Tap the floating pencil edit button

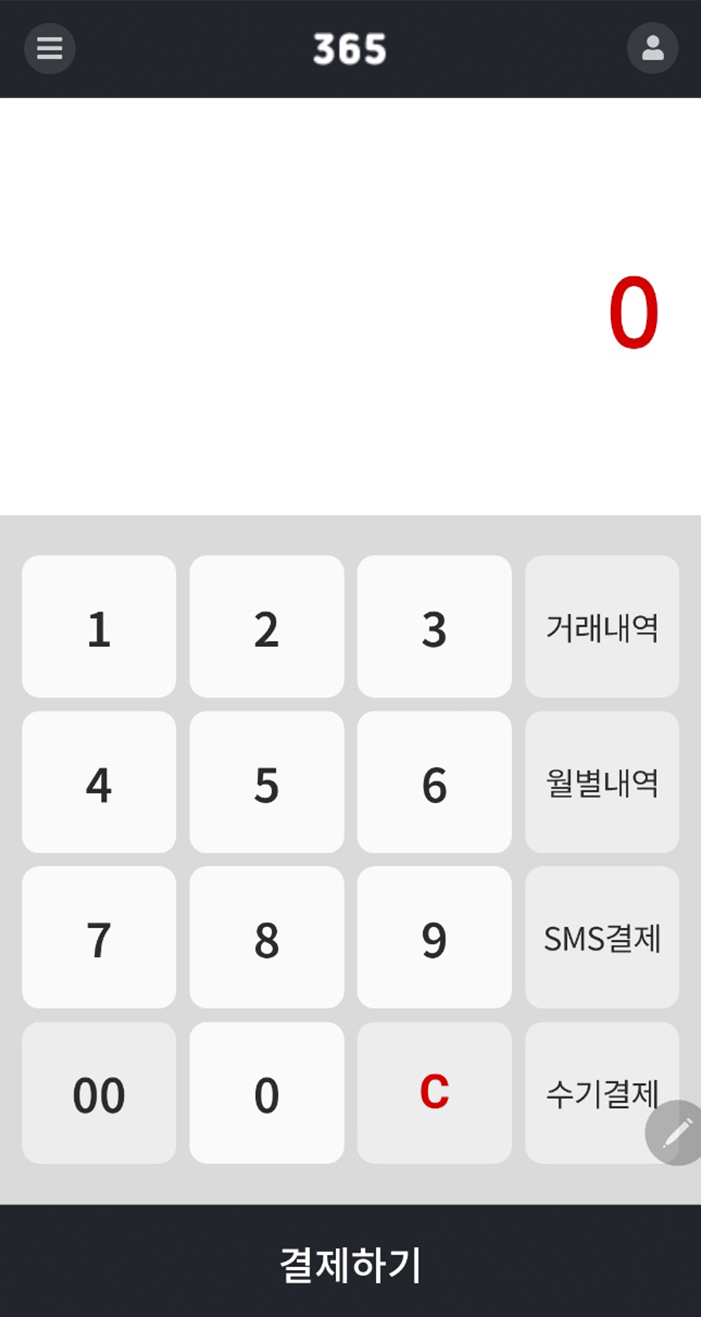tap(675, 1133)
